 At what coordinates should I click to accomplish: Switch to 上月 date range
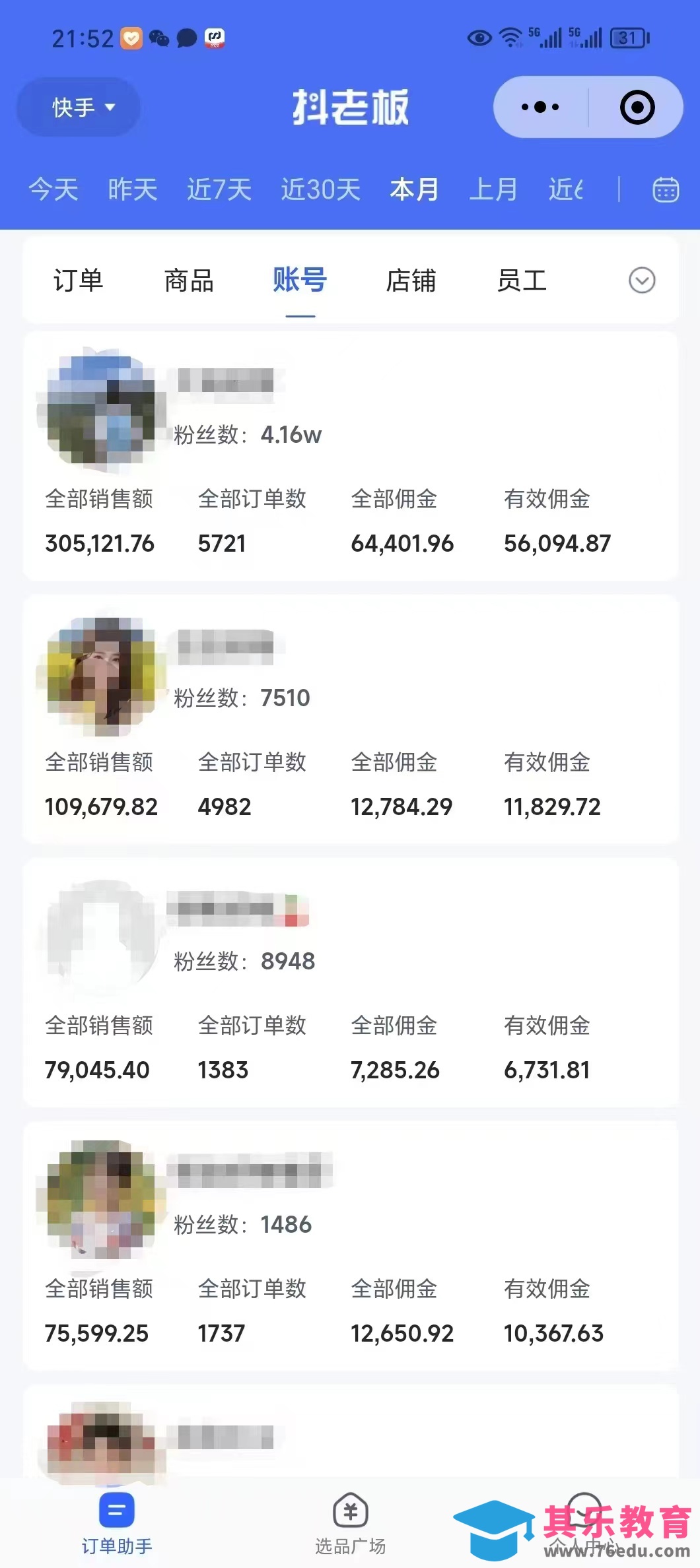(493, 190)
